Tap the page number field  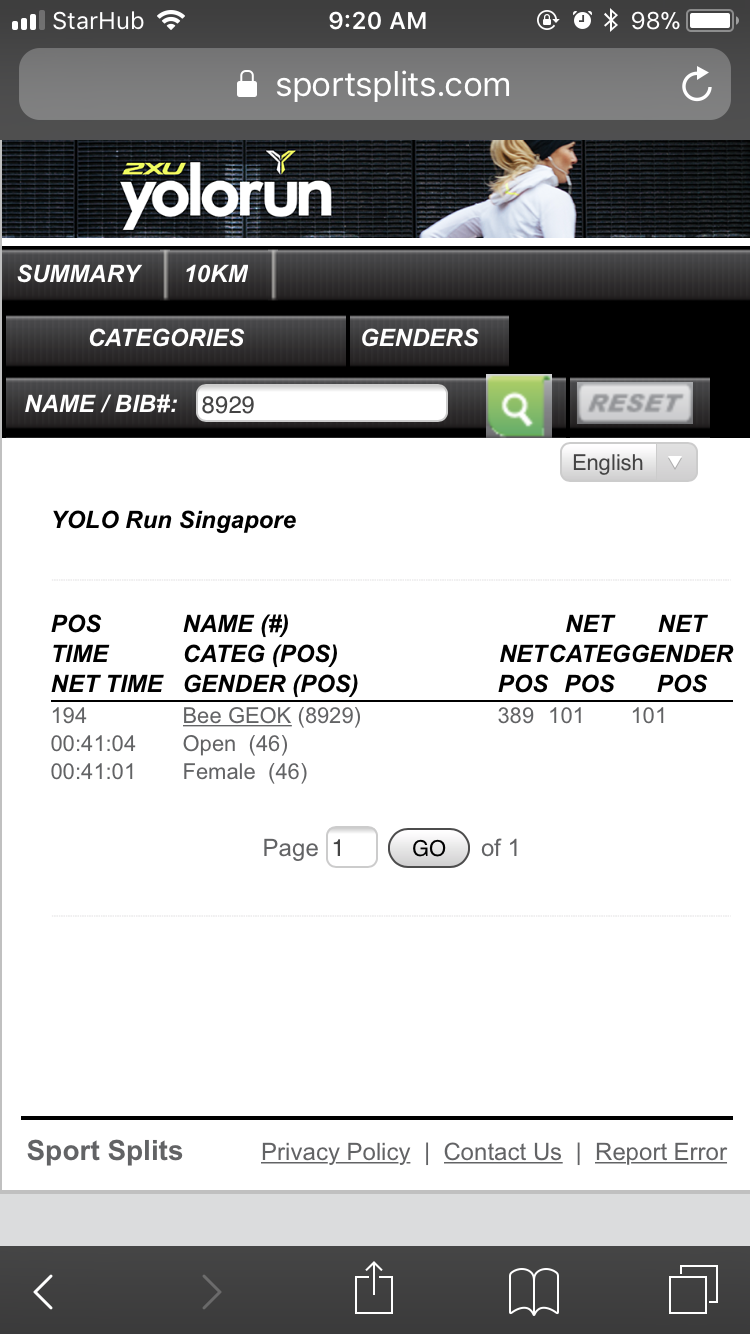pyautogui.click(x=351, y=848)
